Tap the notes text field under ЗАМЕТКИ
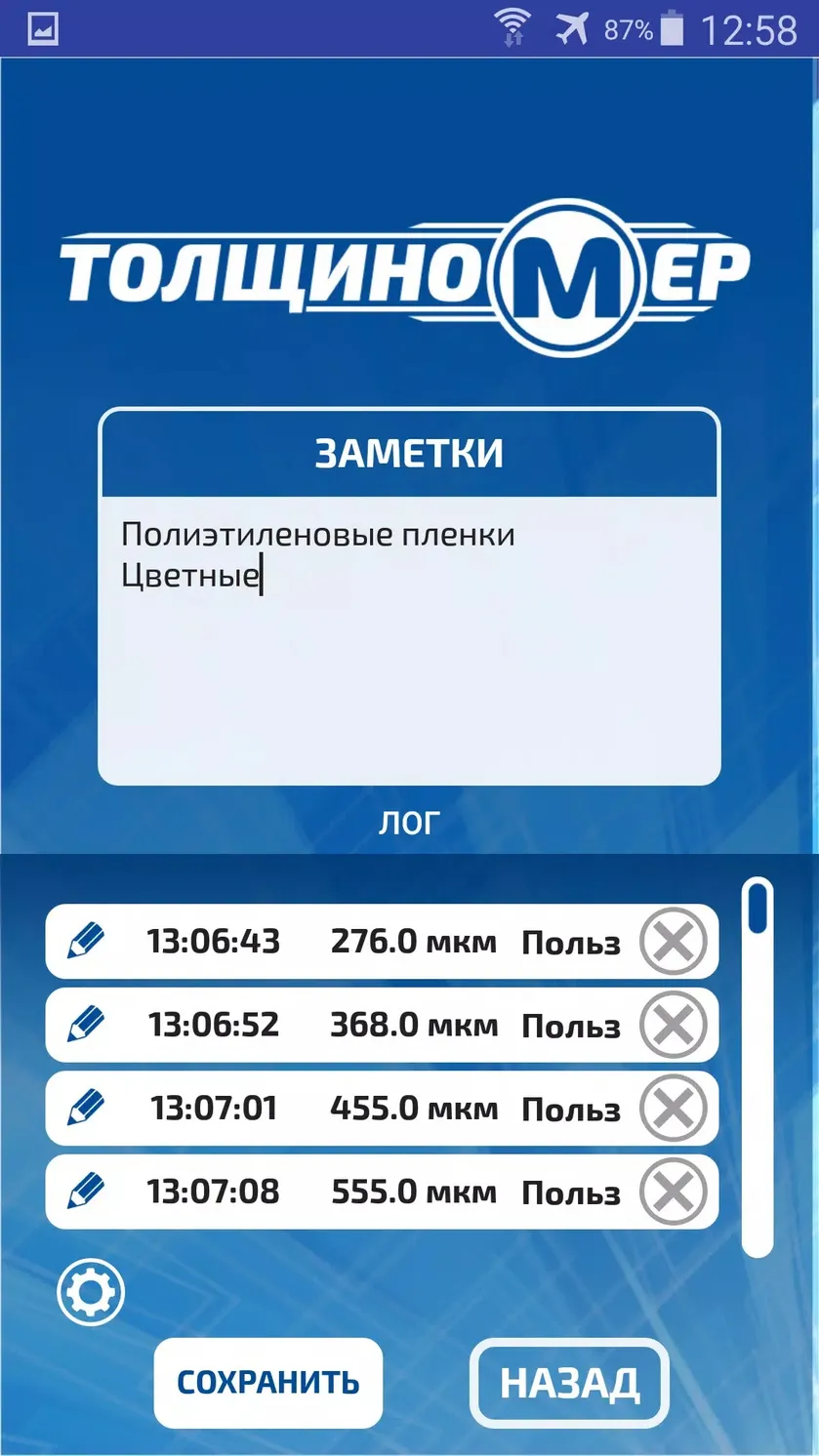This screenshot has width=819, height=1456. [409, 640]
